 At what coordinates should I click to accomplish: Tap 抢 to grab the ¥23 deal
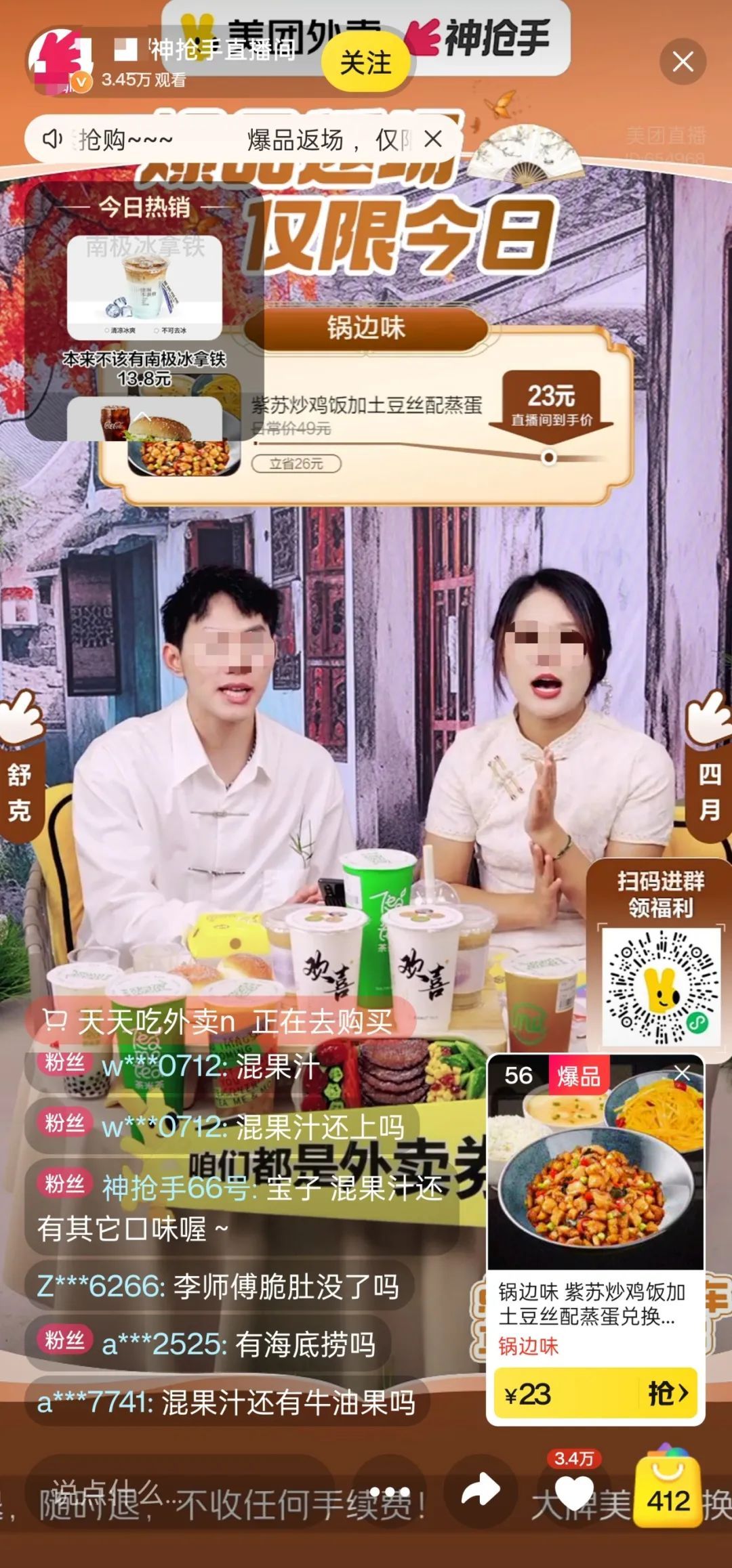[667, 1394]
